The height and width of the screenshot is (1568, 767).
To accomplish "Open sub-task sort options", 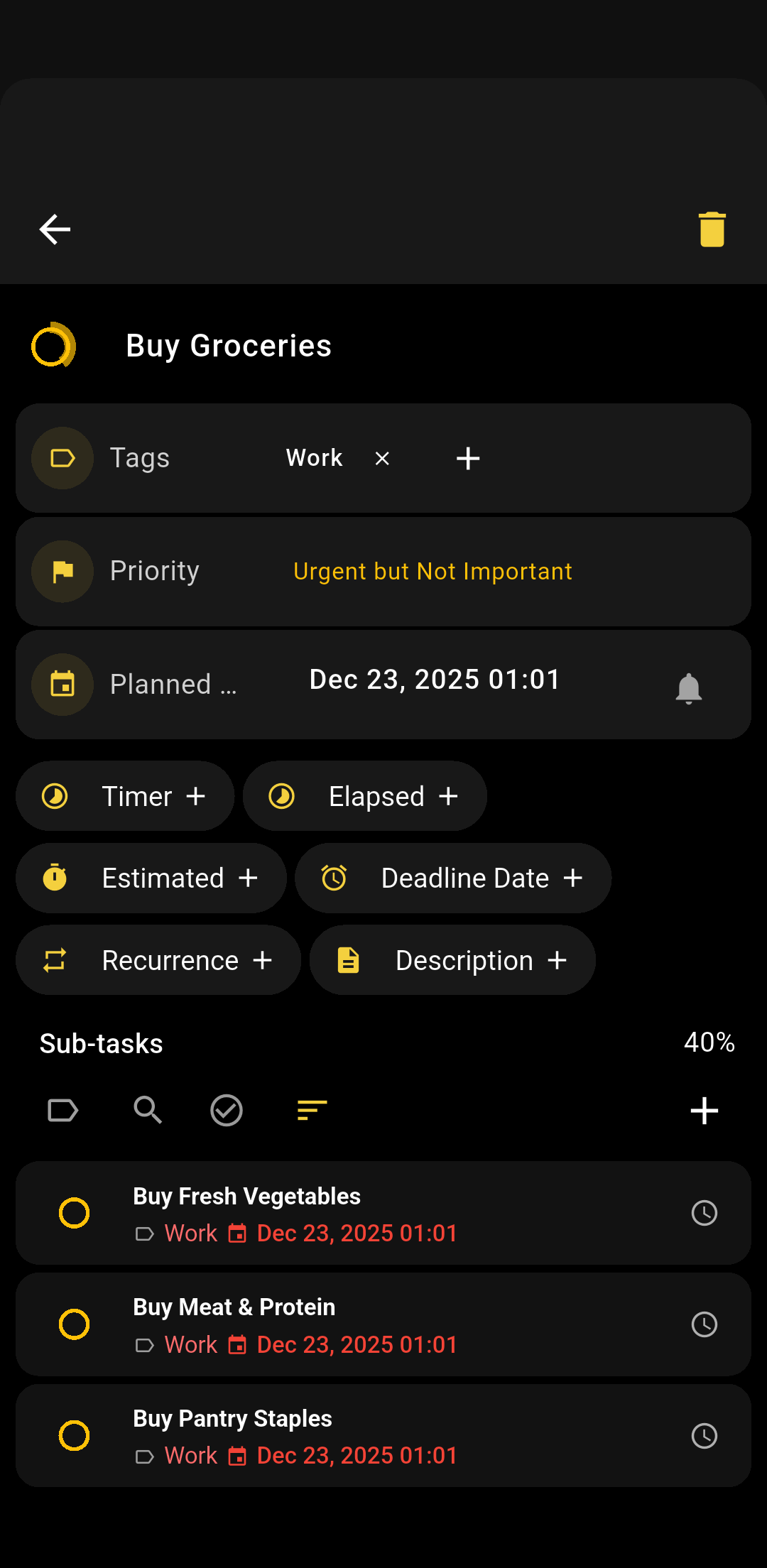I will [x=312, y=1110].
